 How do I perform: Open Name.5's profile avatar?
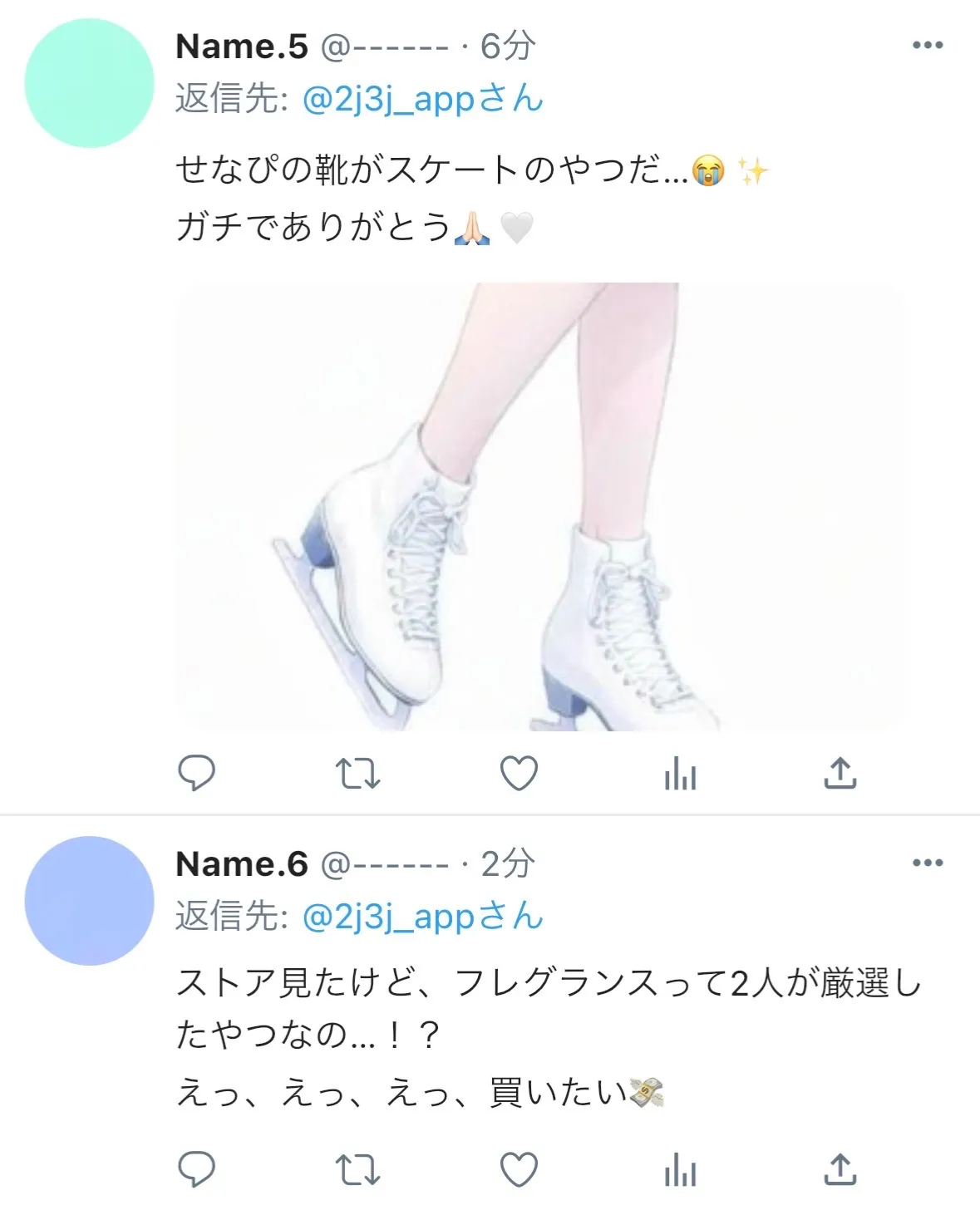[89, 83]
